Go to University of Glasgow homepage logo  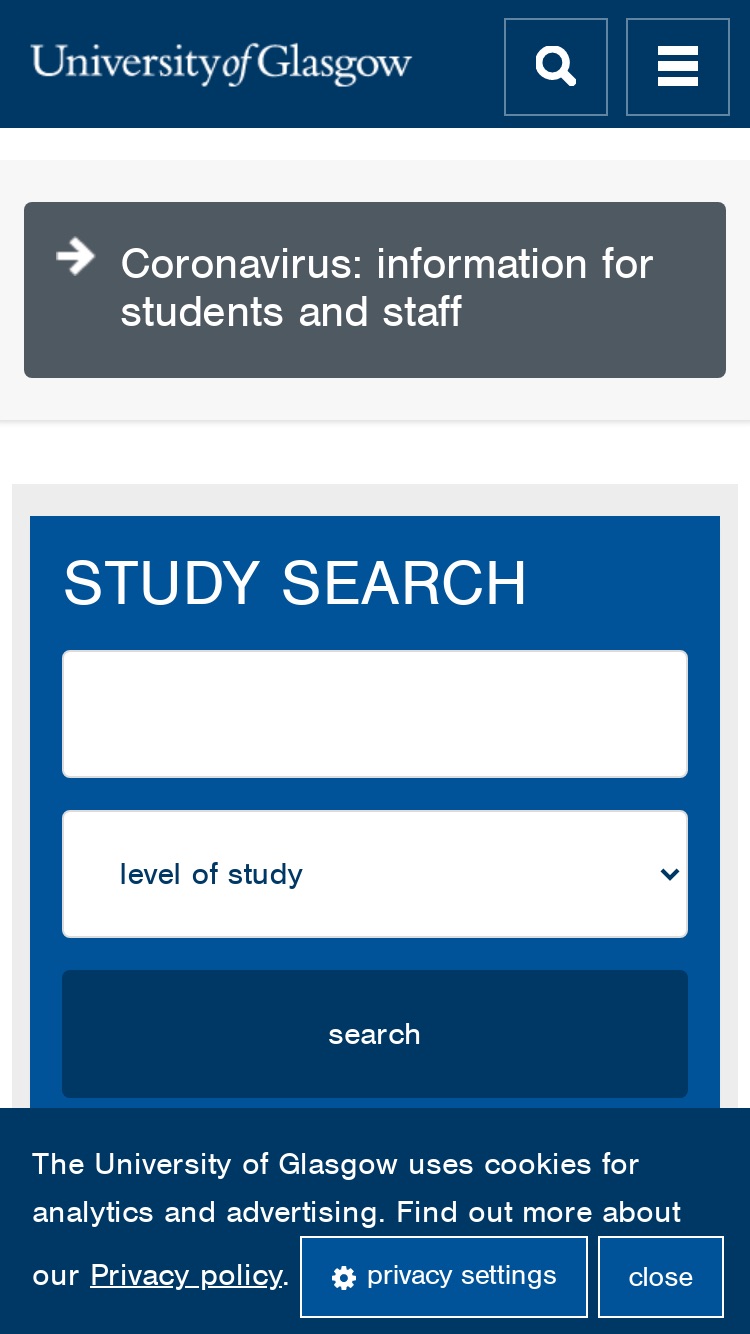(221, 64)
